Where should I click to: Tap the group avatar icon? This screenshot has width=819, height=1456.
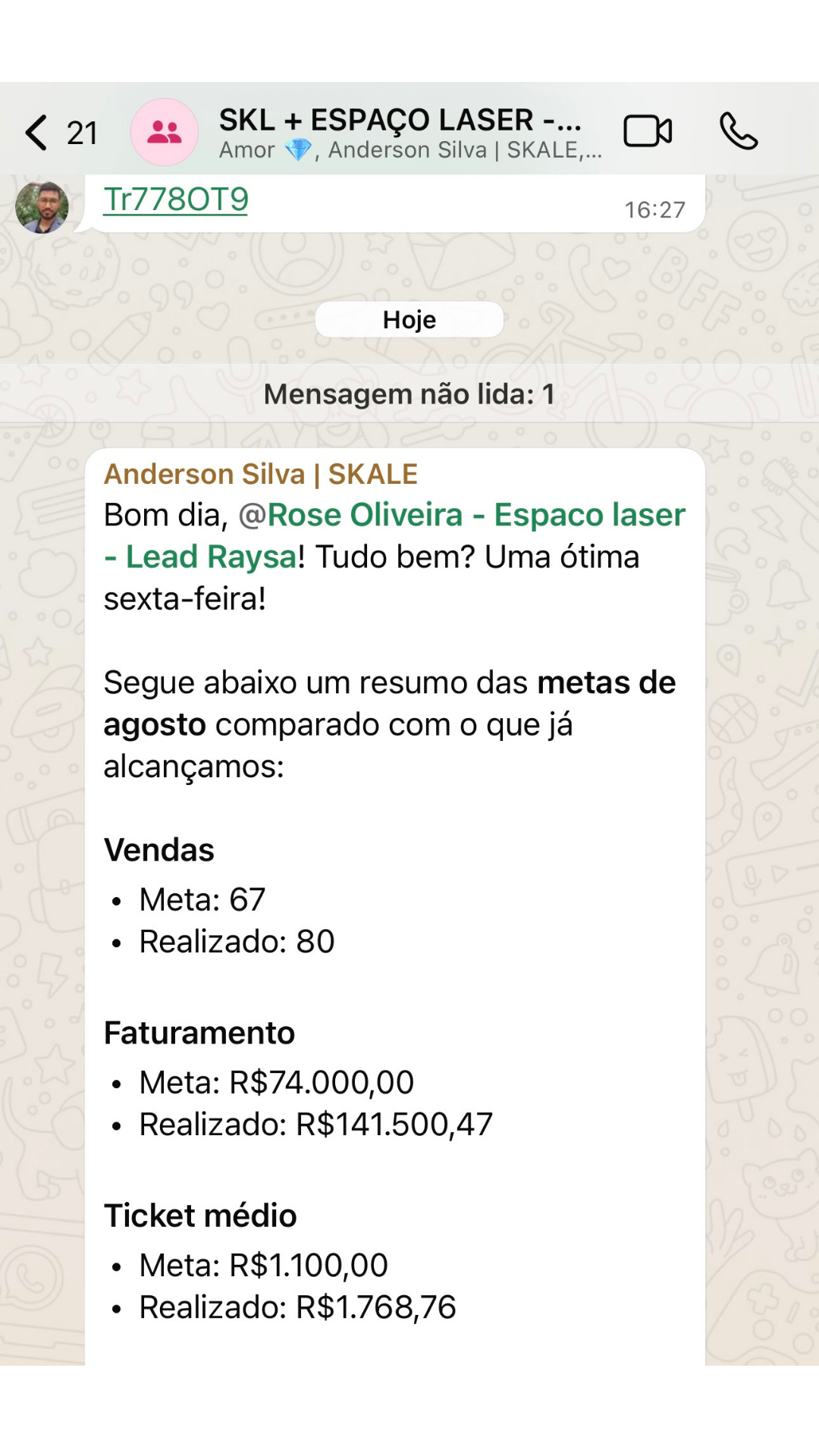tap(165, 132)
